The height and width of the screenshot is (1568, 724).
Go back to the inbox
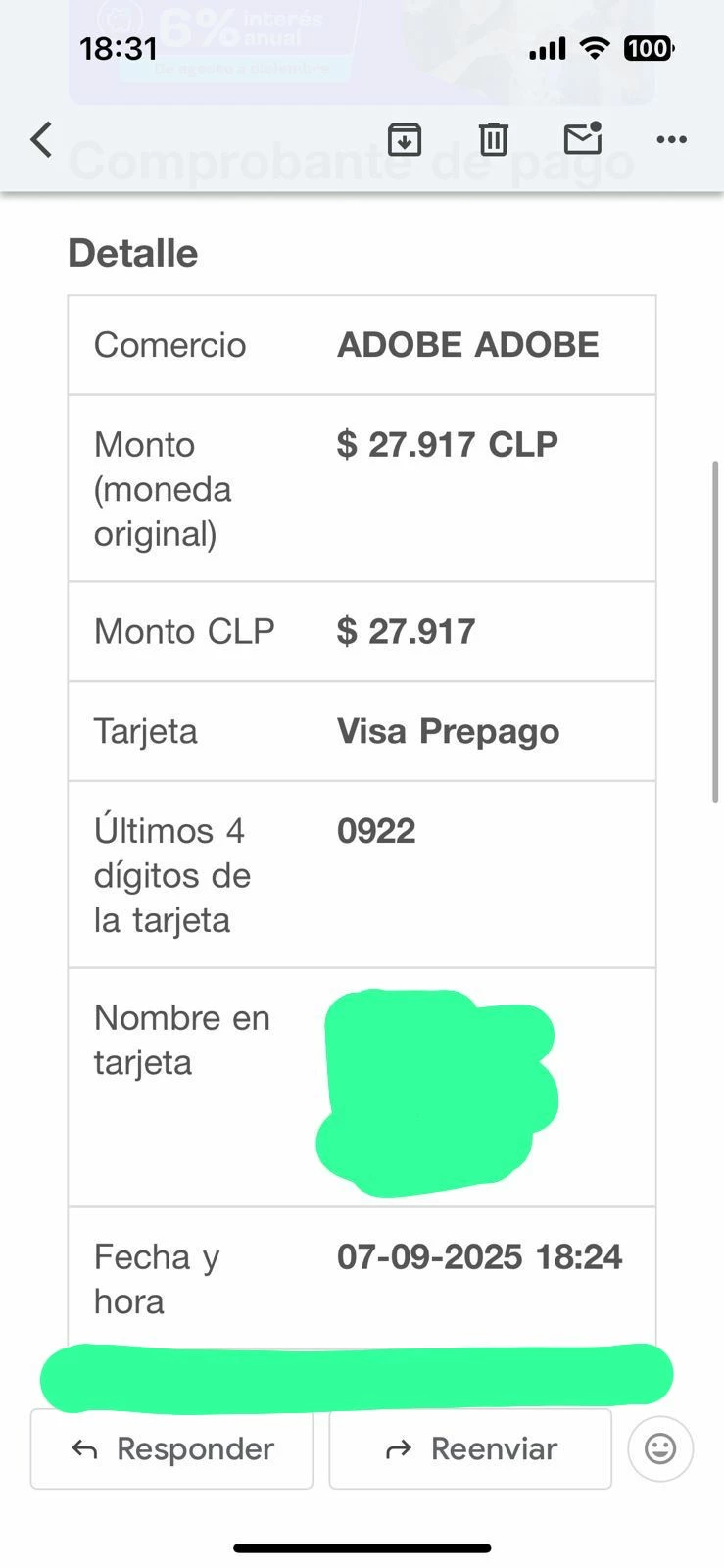pyautogui.click(x=41, y=140)
